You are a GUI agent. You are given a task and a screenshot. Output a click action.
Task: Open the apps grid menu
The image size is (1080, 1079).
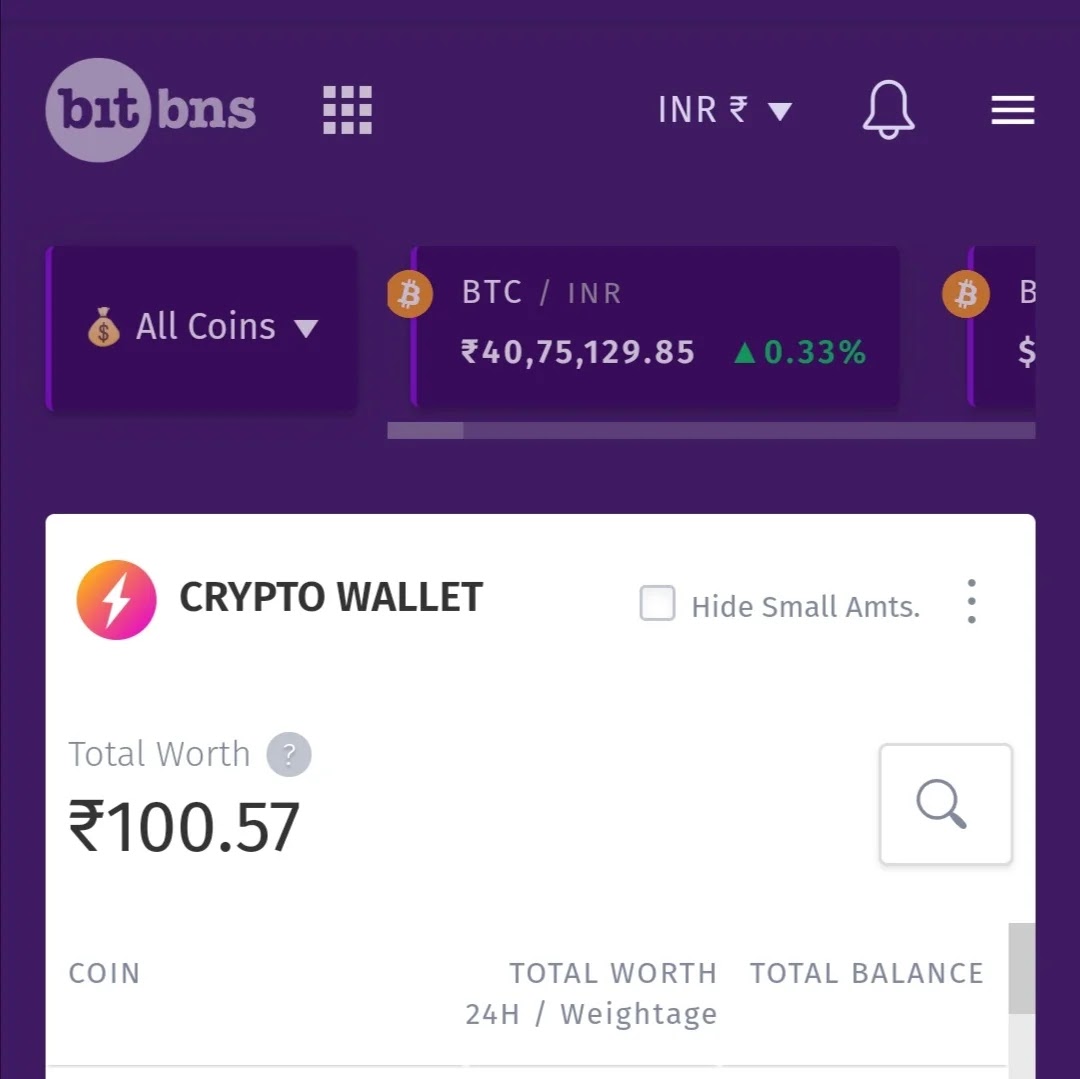pyautogui.click(x=347, y=110)
